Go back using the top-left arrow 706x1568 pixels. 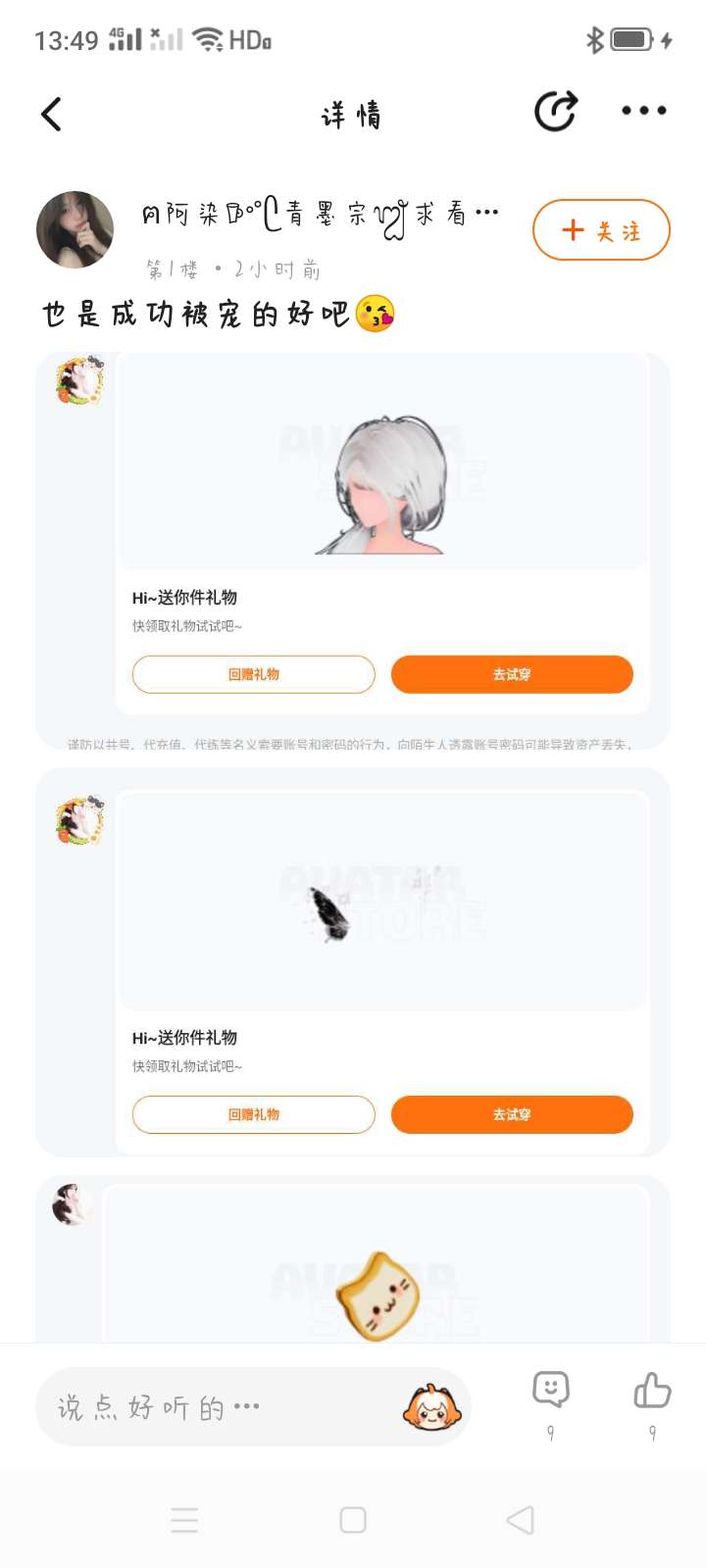[52, 115]
